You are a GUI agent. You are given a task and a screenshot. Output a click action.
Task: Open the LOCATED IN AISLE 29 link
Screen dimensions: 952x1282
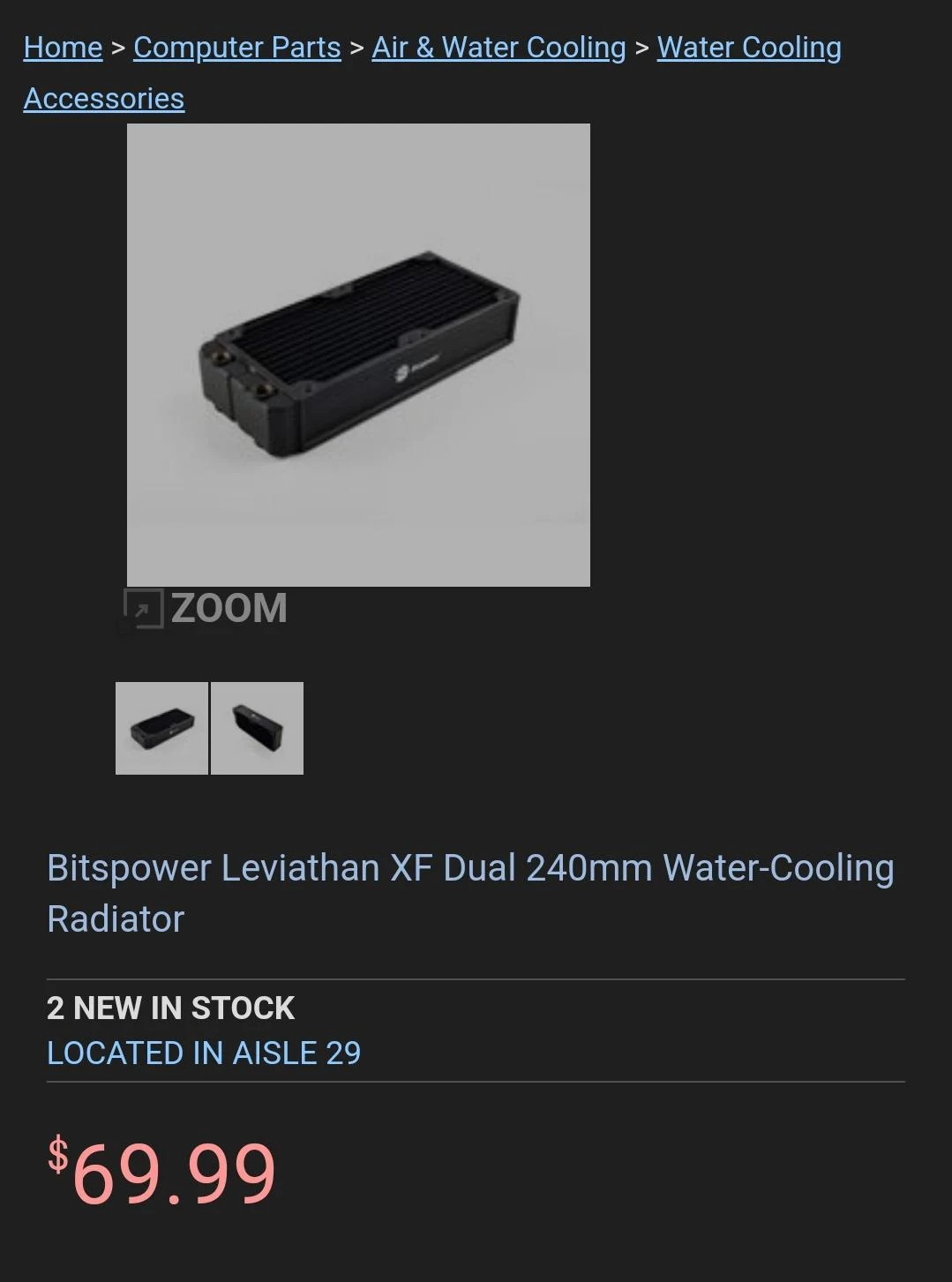204,1052
